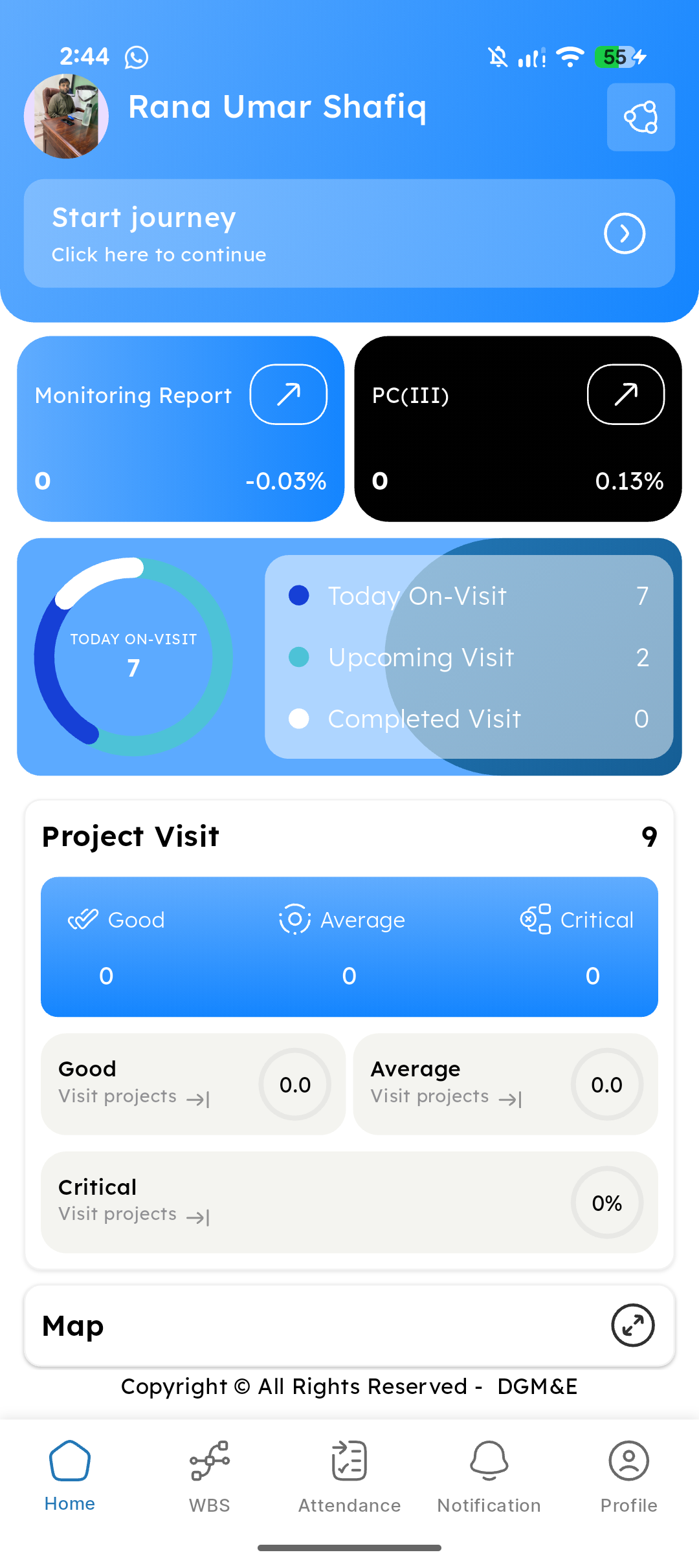Open Rana Umar Shafiq's profile photo
The height and width of the screenshot is (1568, 699).
pyautogui.click(x=66, y=116)
